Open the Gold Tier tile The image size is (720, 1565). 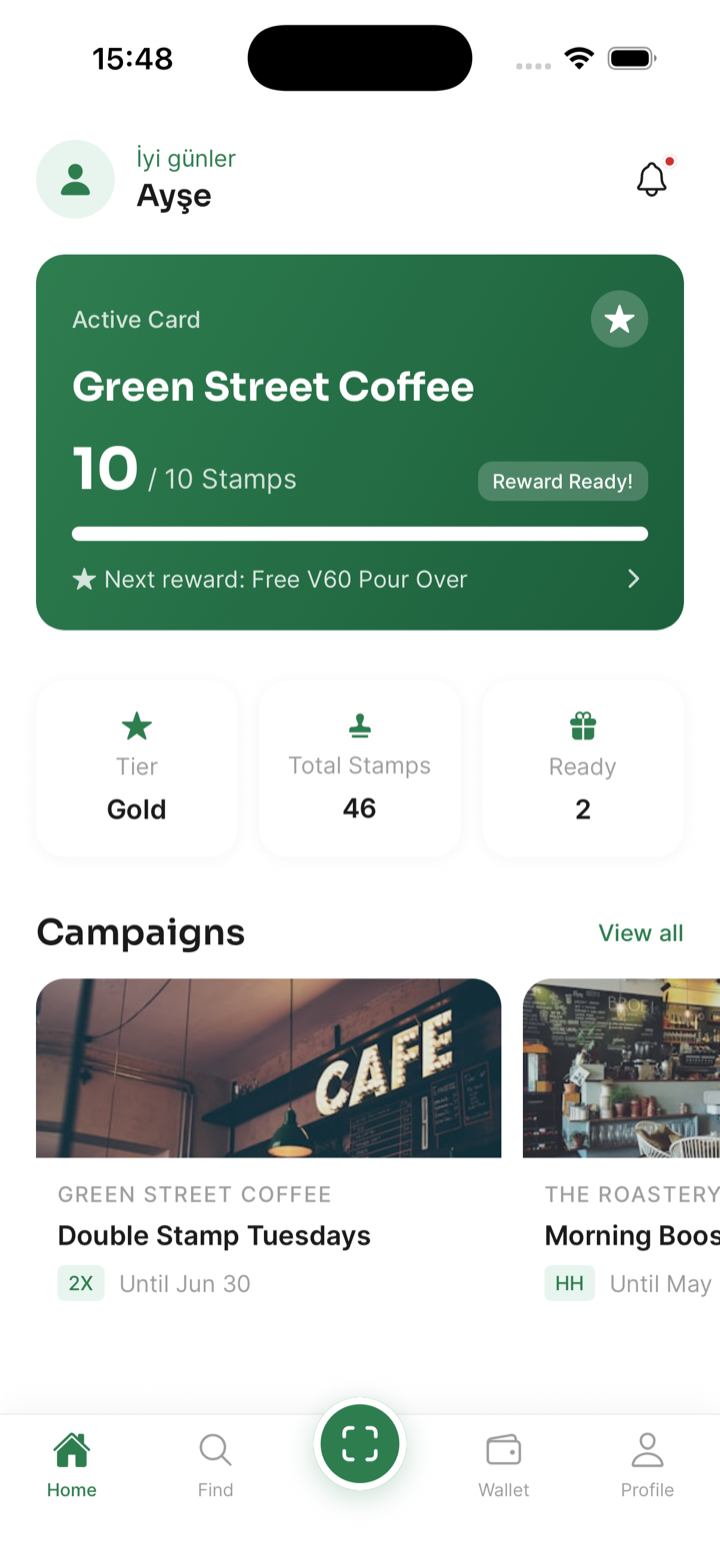pyautogui.click(x=137, y=769)
